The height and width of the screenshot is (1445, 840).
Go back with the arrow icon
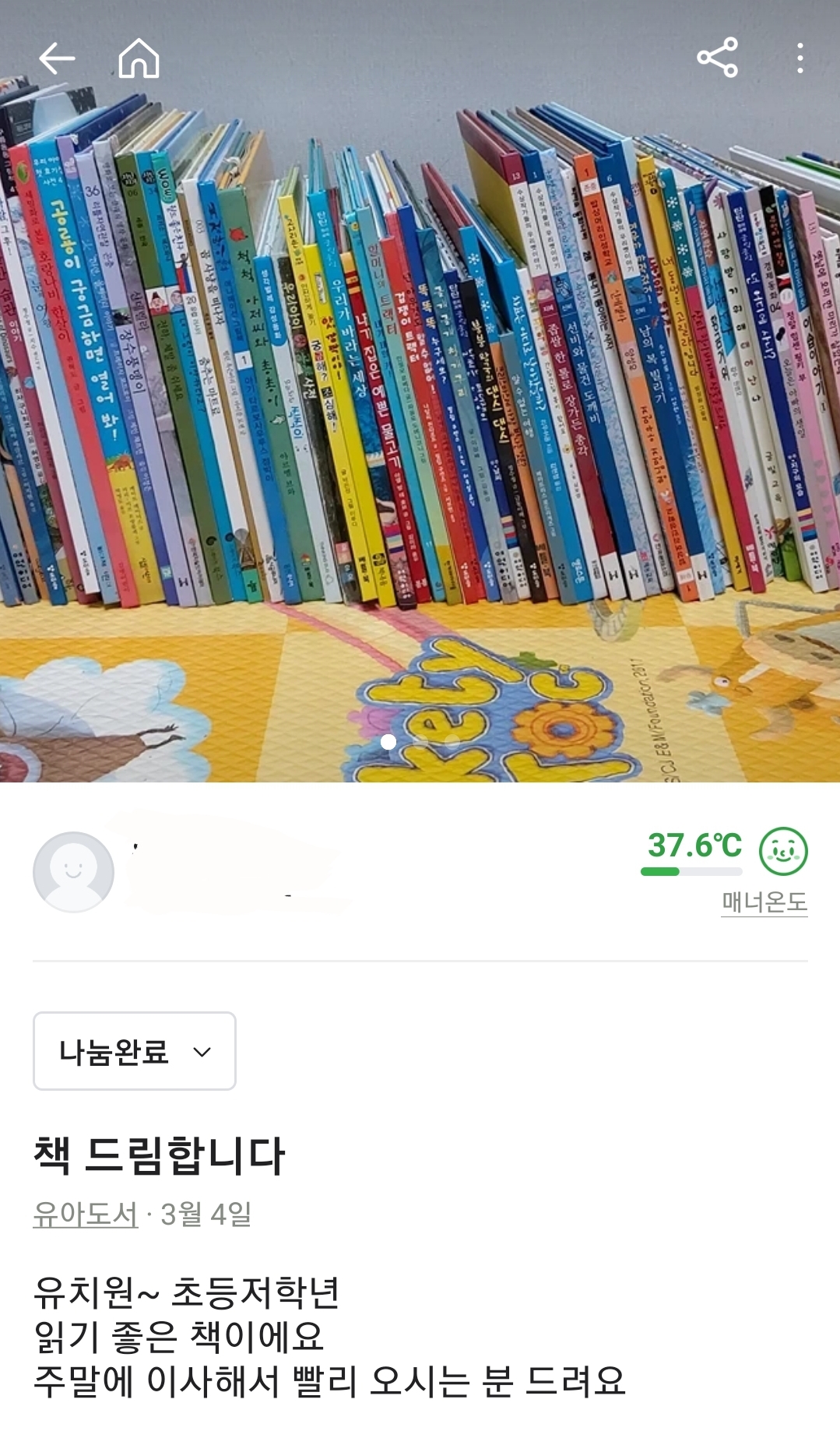(57, 58)
